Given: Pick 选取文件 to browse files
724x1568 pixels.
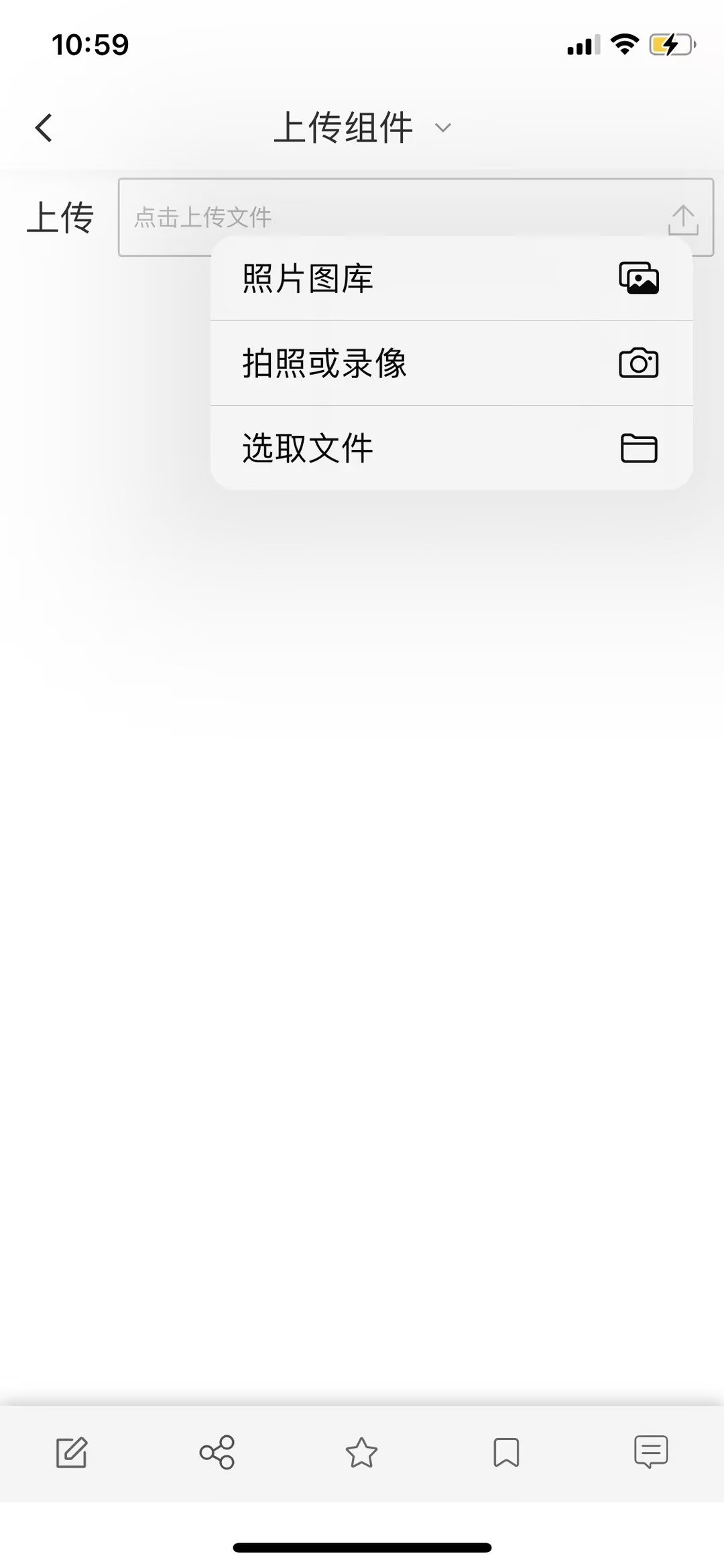Looking at the screenshot, I should pyautogui.click(x=451, y=448).
